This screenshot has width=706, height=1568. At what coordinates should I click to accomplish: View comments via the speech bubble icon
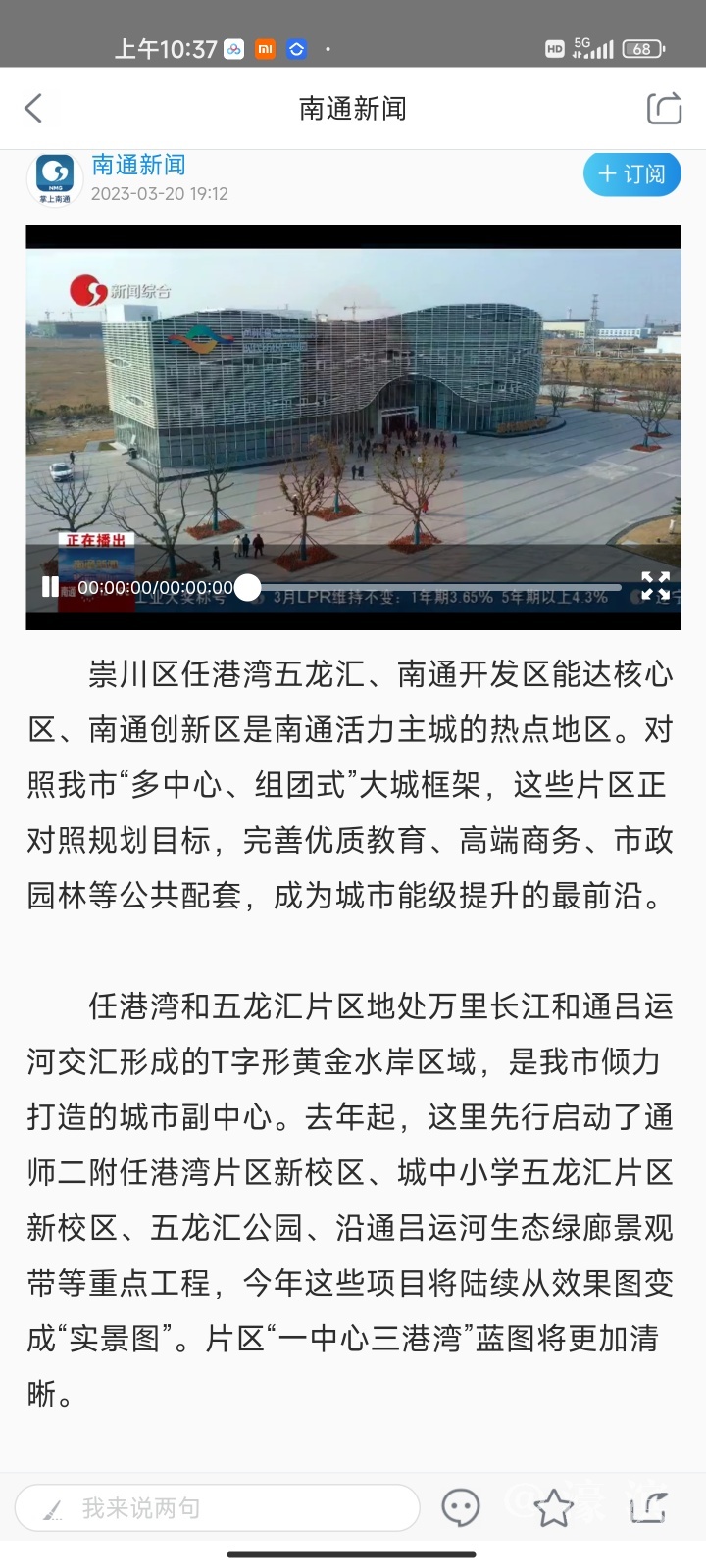pos(460,1507)
